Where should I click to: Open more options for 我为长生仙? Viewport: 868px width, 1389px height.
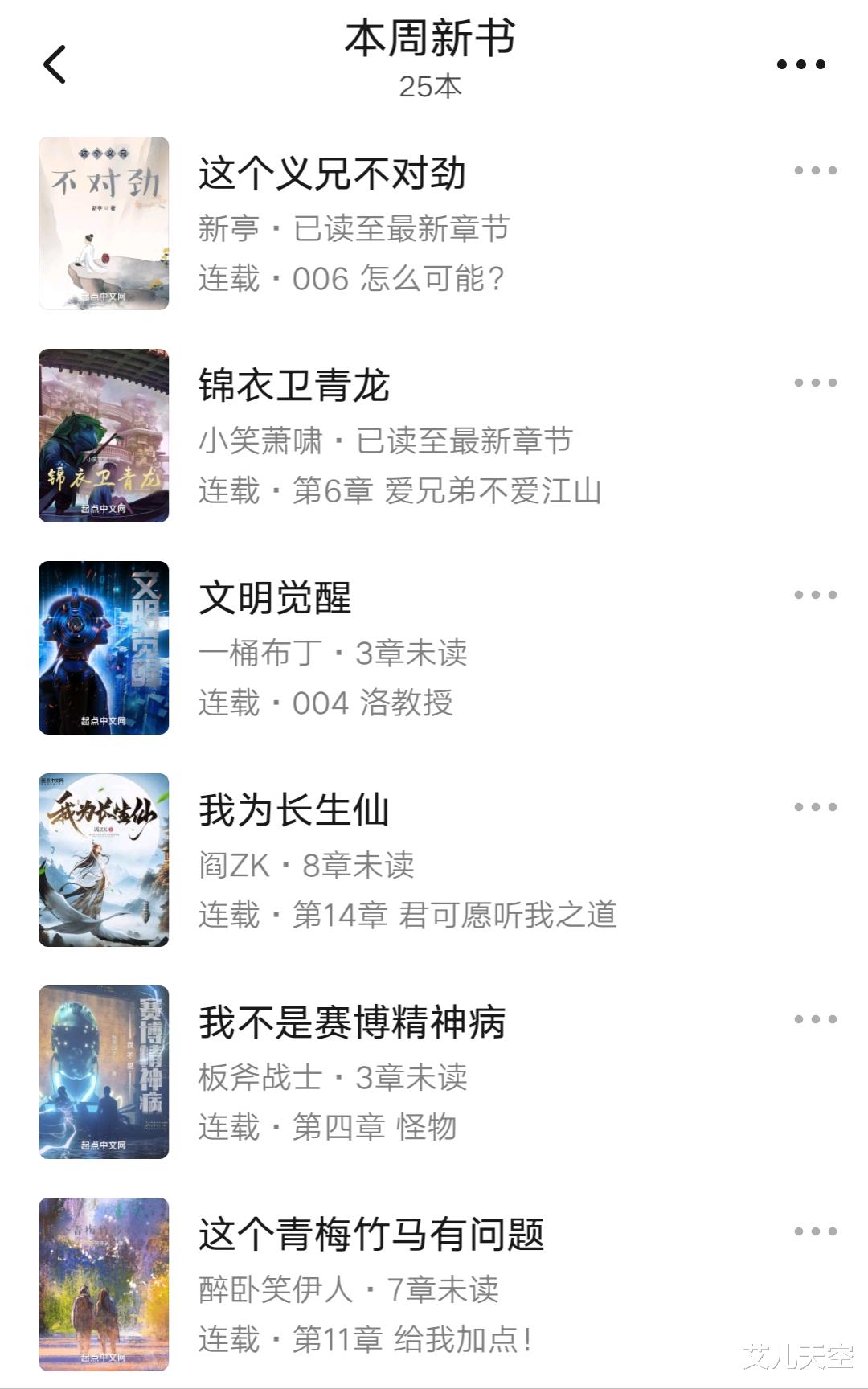(x=815, y=807)
